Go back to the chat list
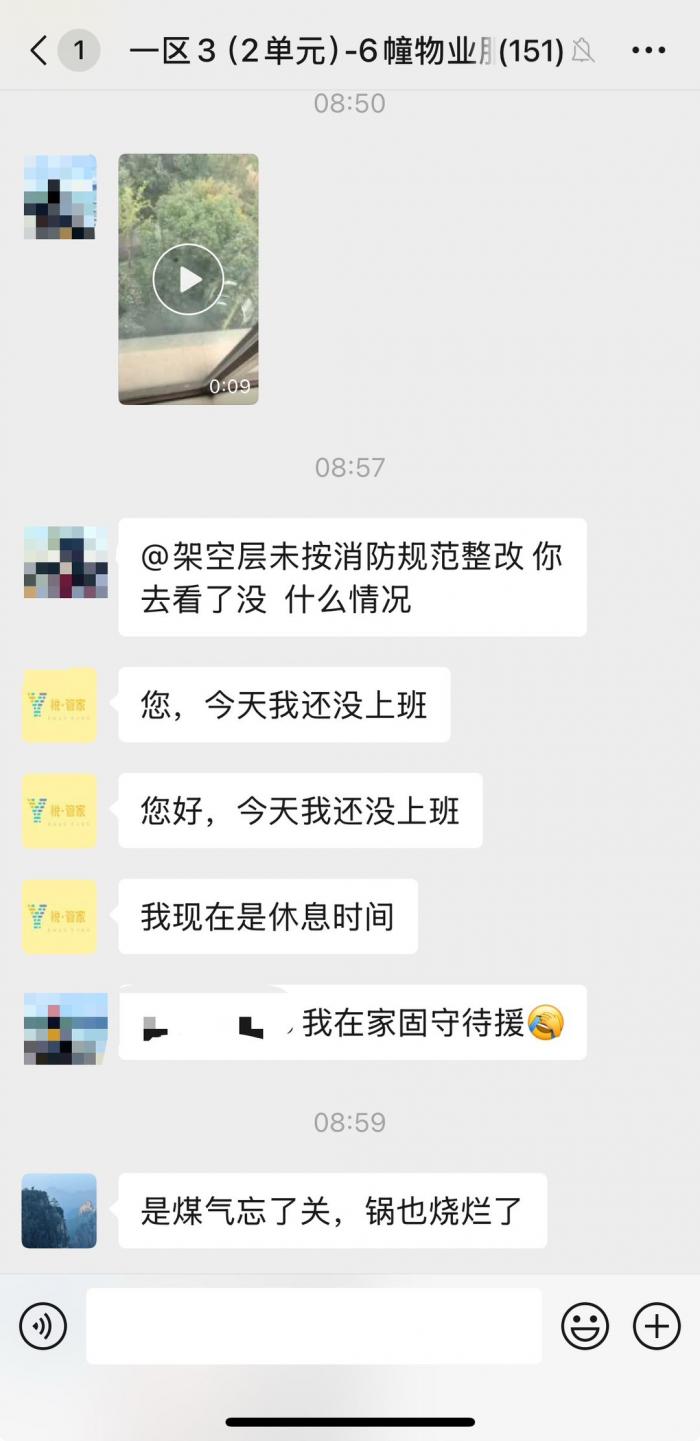The image size is (700, 1441). coord(39,50)
